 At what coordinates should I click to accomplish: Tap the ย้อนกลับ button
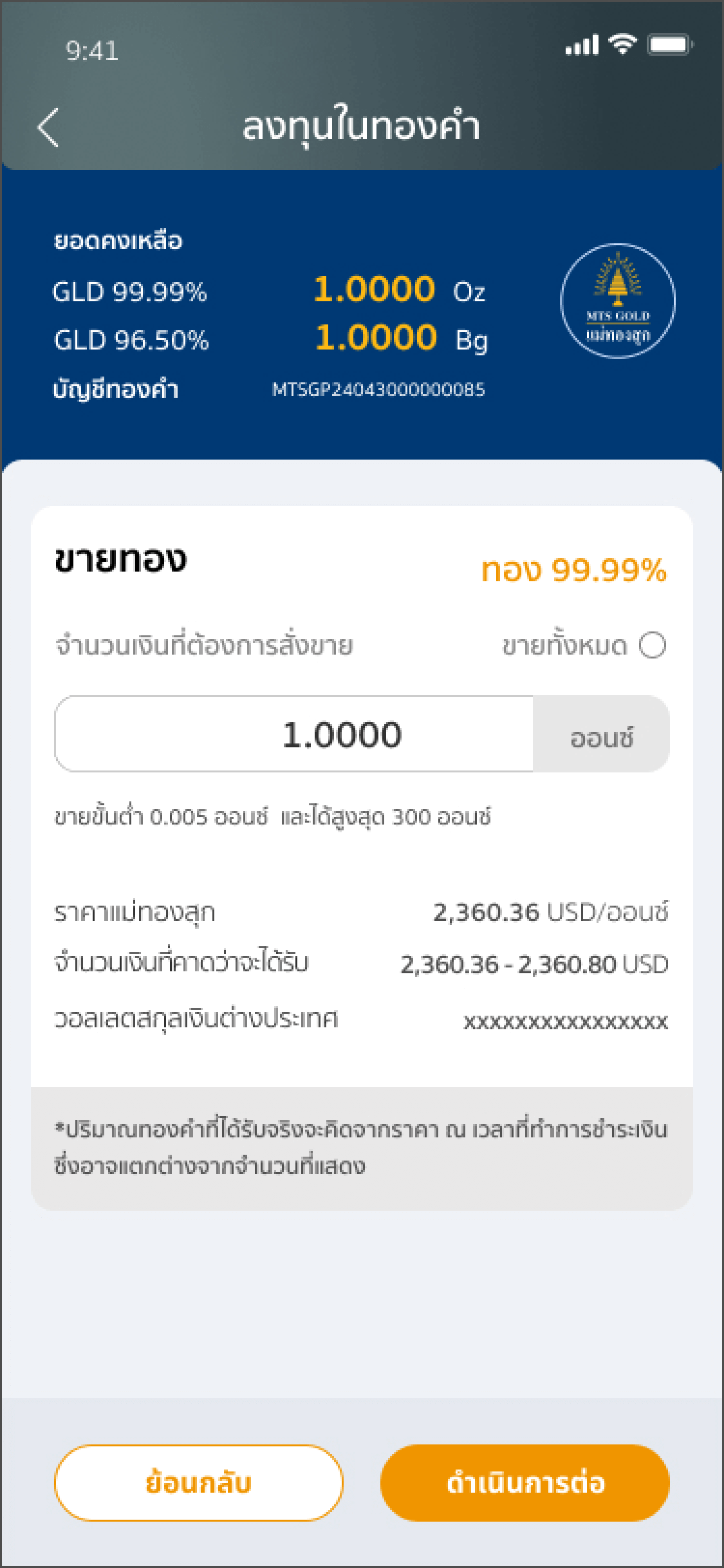[198, 1482]
